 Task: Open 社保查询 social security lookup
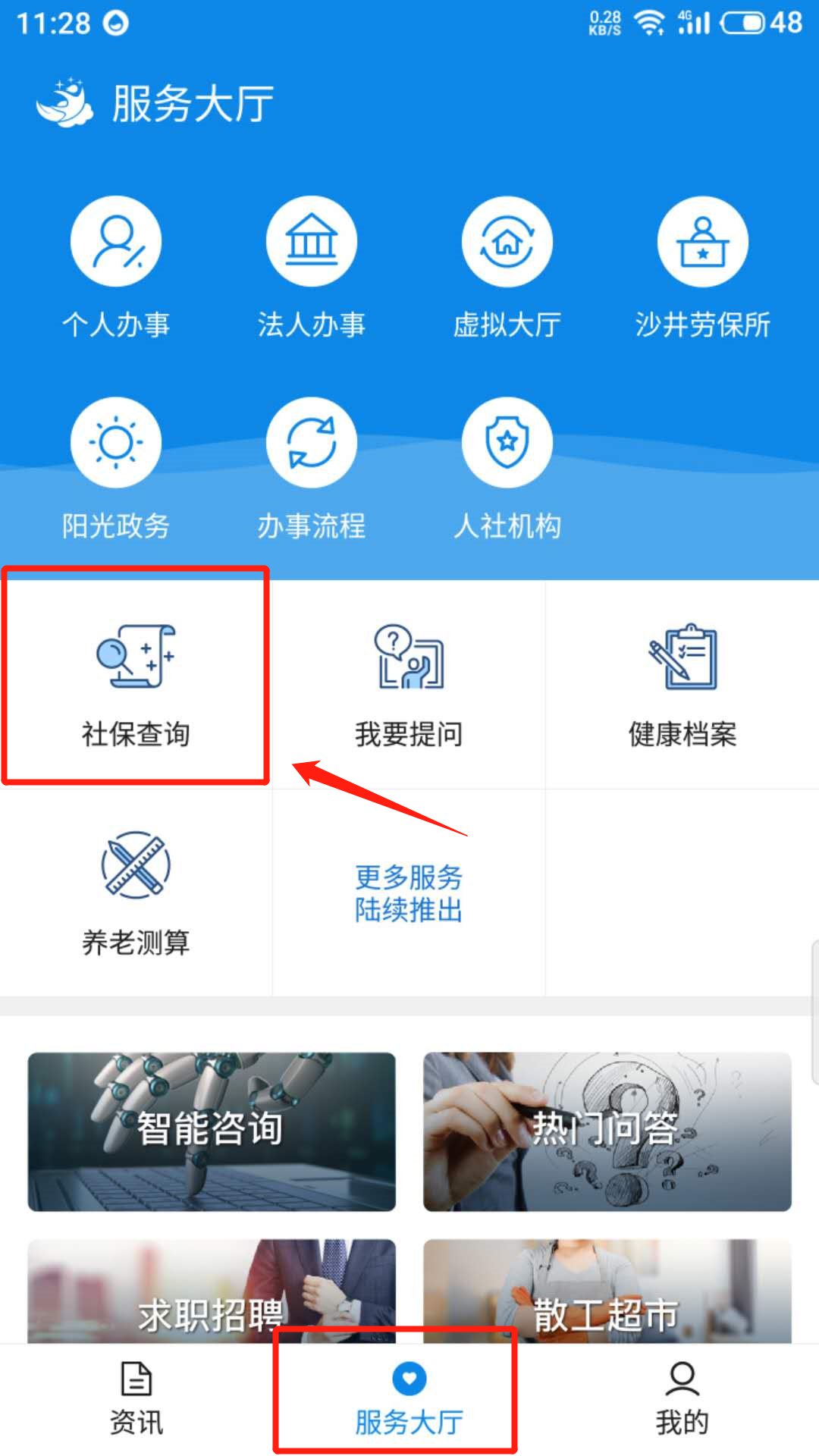136,682
